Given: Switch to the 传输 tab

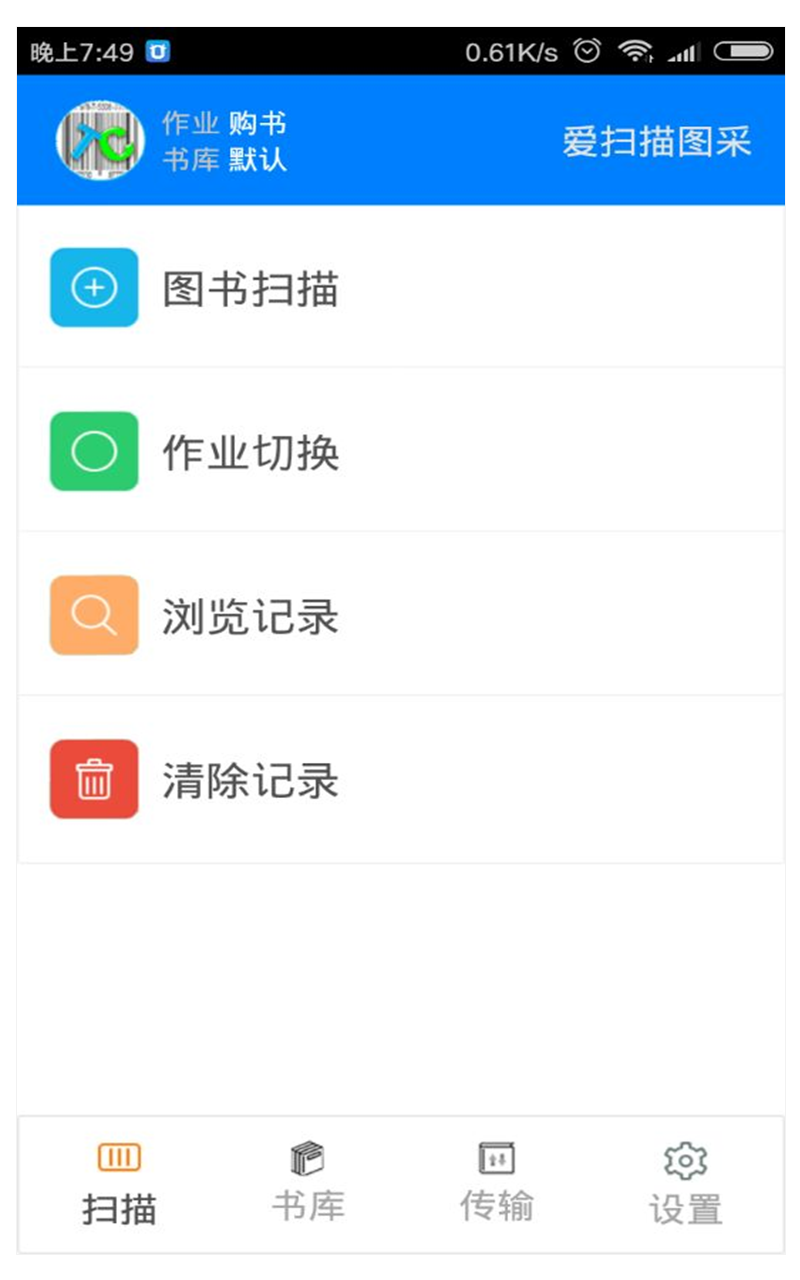Looking at the screenshot, I should click(x=496, y=1184).
